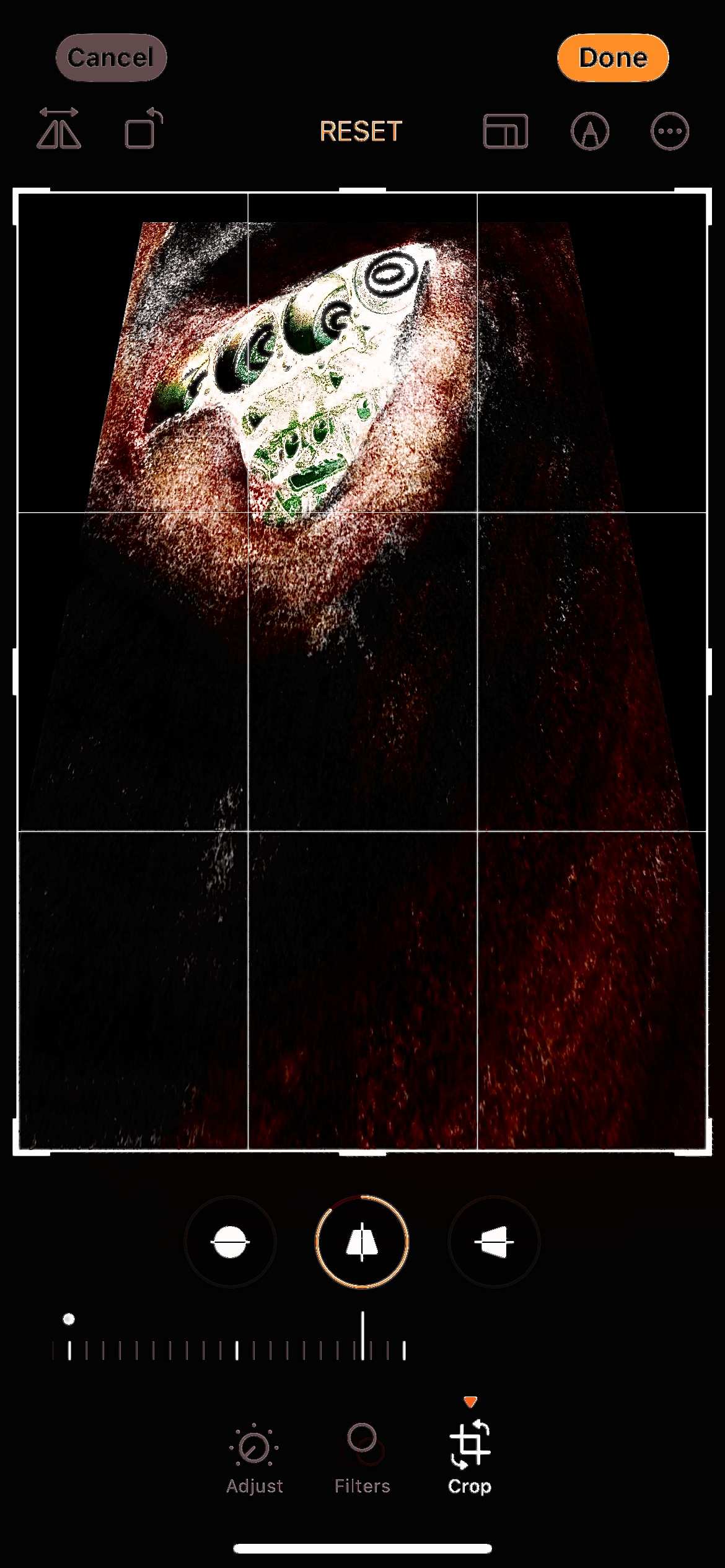
Task: Select the Crop tab
Action: [x=470, y=1458]
